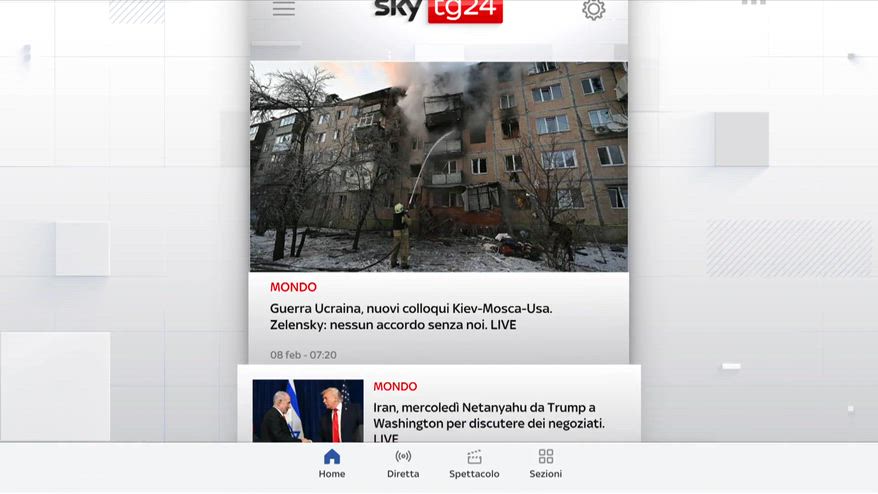Screen dimensions: 878x494
Task: Open the Spettacolo tab
Action: click(x=474, y=464)
